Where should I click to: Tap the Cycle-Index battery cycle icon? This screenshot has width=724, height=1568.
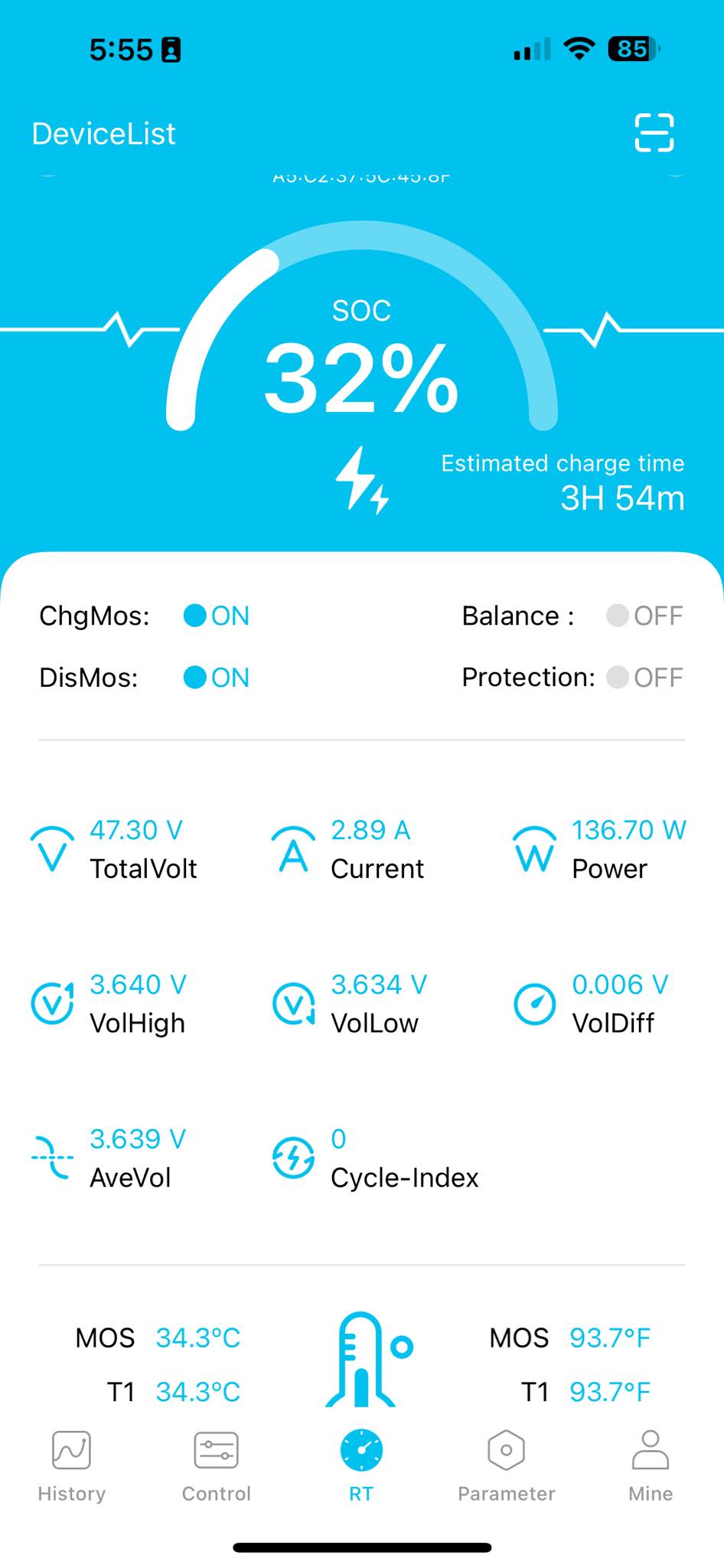tap(292, 1158)
